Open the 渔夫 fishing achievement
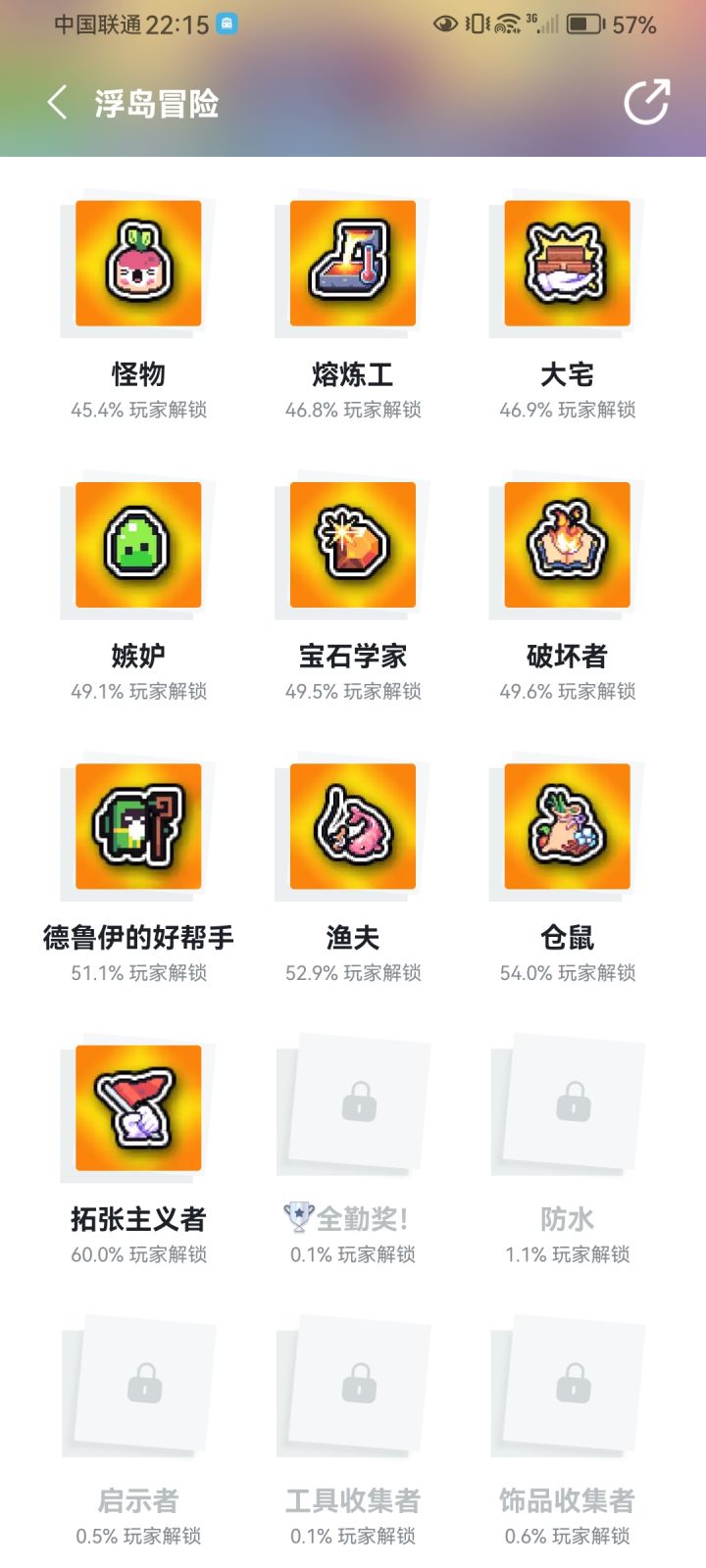Image resolution: width=706 pixels, height=1568 pixels. (351, 827)
